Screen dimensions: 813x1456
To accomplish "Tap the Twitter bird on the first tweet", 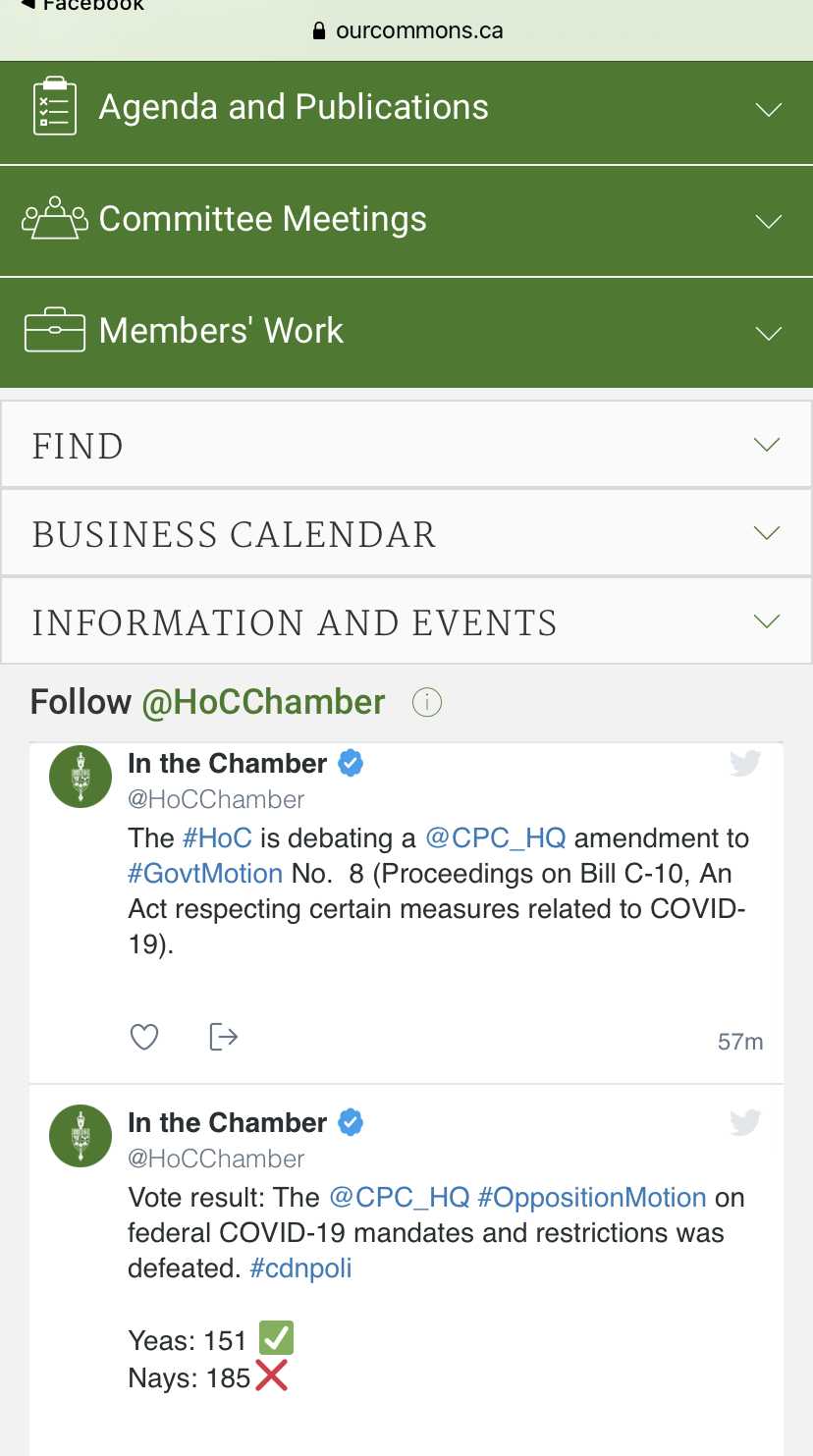I will tap(745, 763).
